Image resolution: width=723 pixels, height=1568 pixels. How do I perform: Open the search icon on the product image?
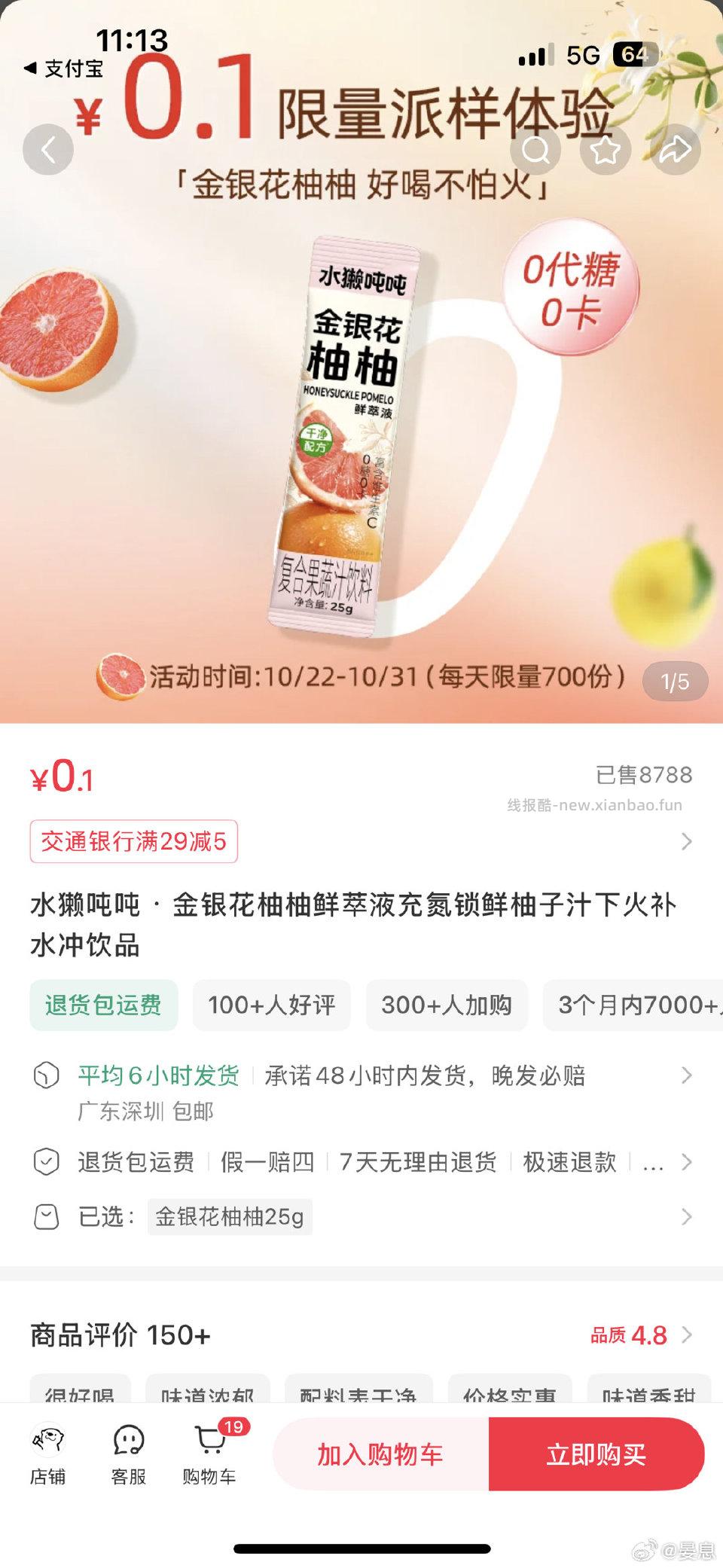coord(535,150)
